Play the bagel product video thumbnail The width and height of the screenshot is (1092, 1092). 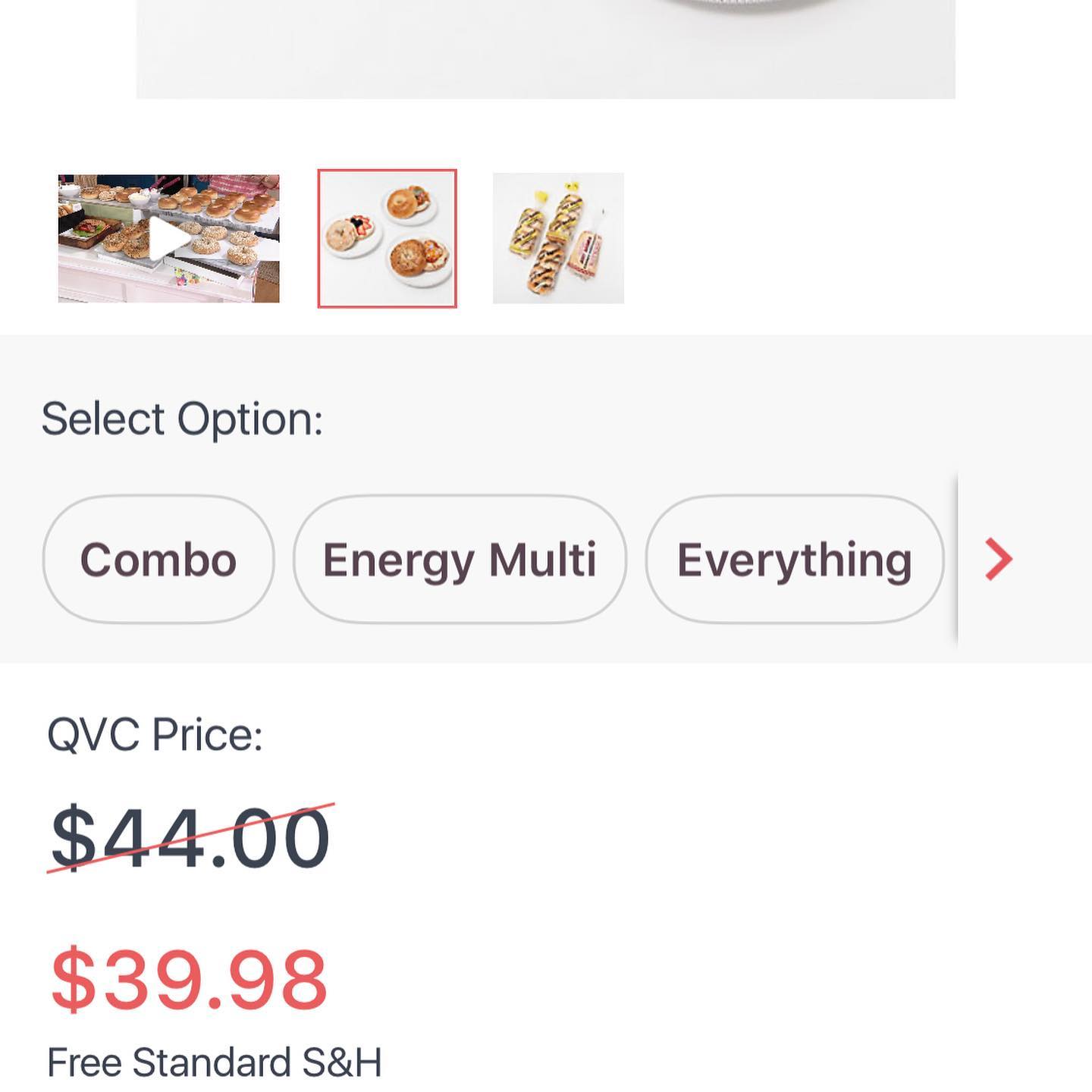click(168, 238)
